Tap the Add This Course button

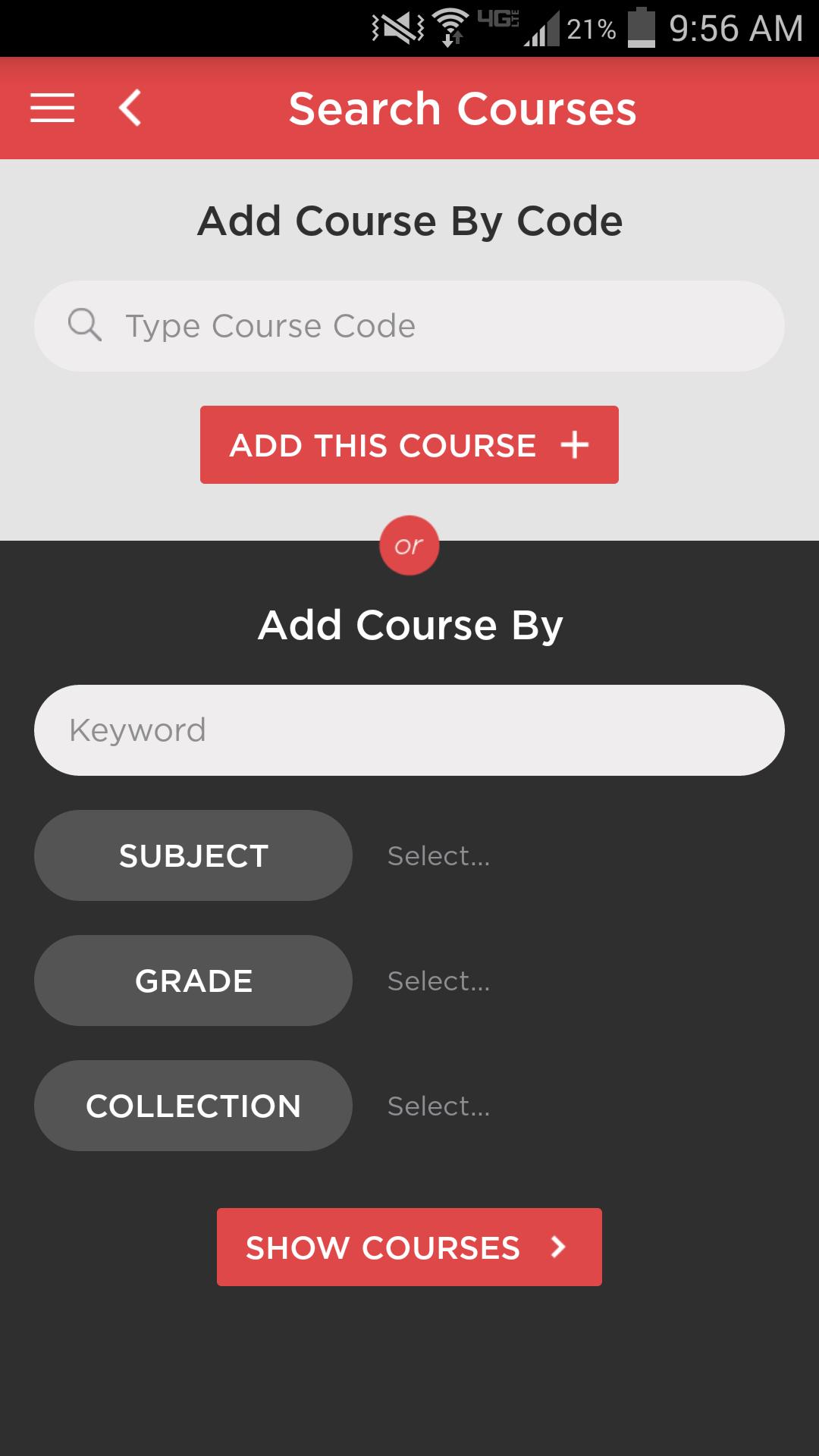pyautogui.click(x=409, y=445)
